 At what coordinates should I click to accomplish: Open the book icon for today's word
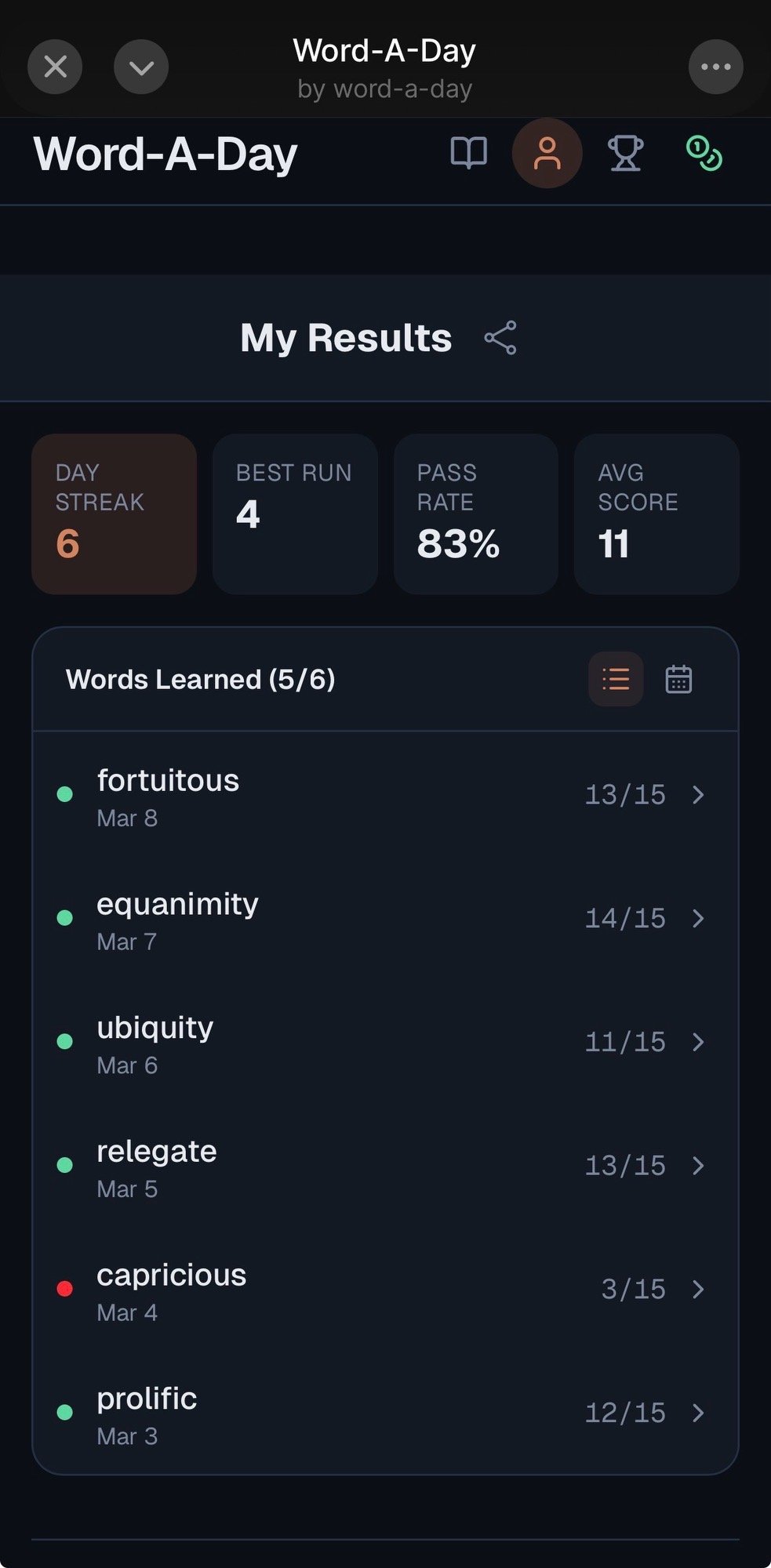click(469, 153)
